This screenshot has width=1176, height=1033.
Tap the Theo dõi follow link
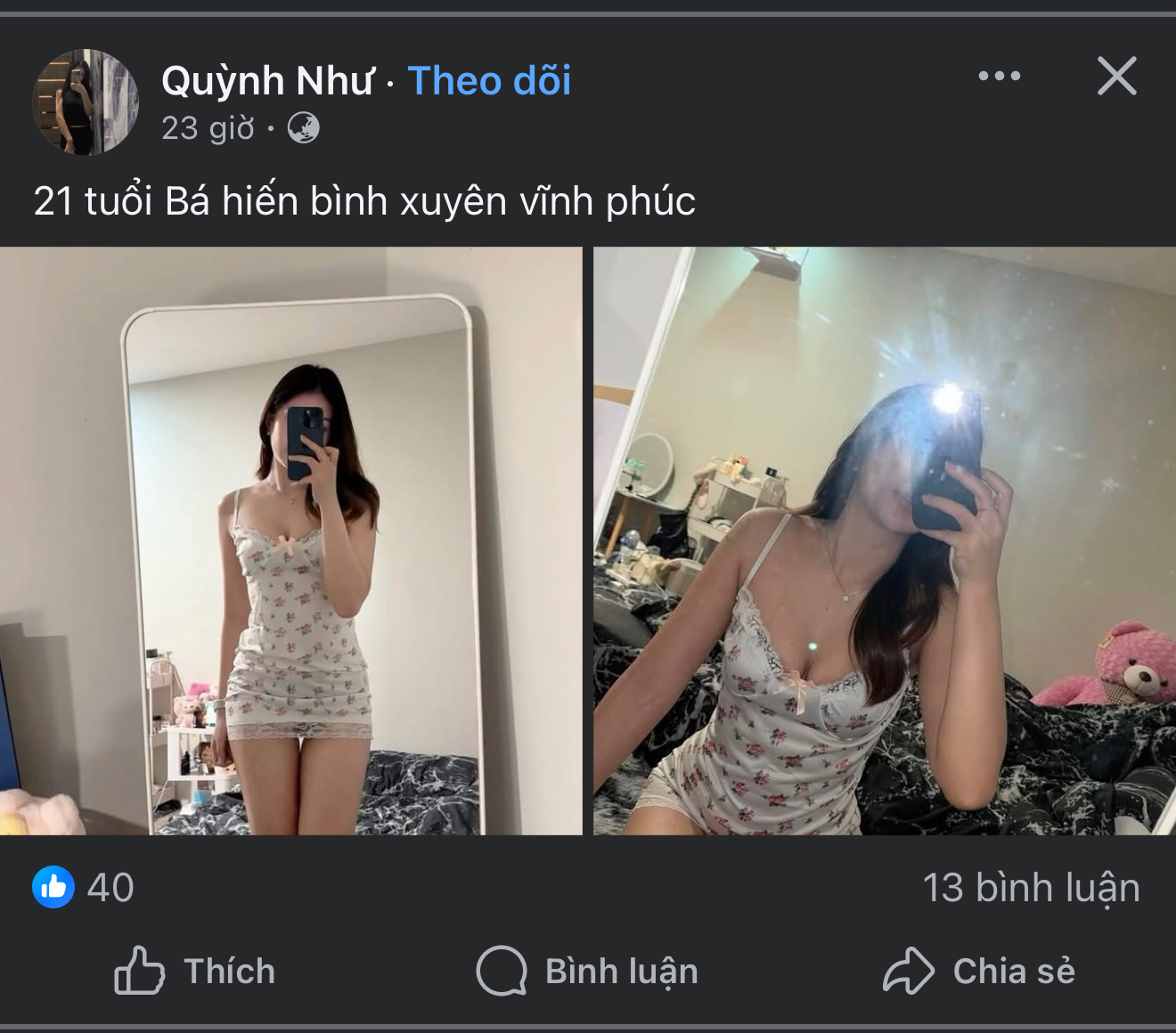[489, 81]
